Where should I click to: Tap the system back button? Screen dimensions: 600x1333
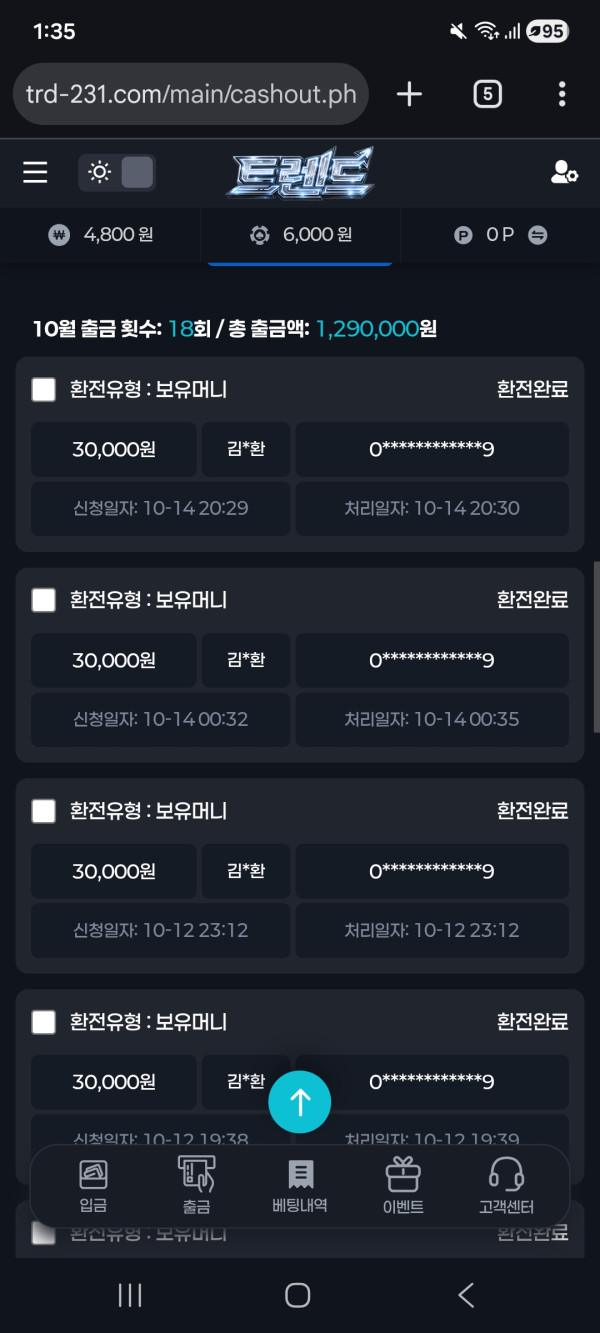[466, 1295]
